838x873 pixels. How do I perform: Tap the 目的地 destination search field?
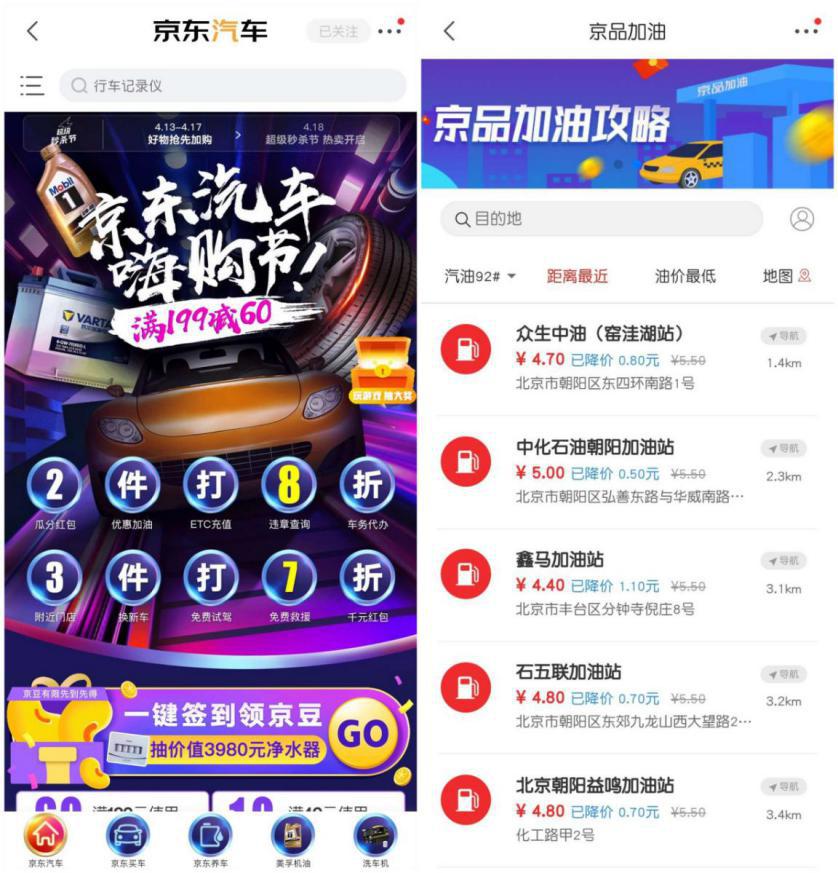pos(601,219)
